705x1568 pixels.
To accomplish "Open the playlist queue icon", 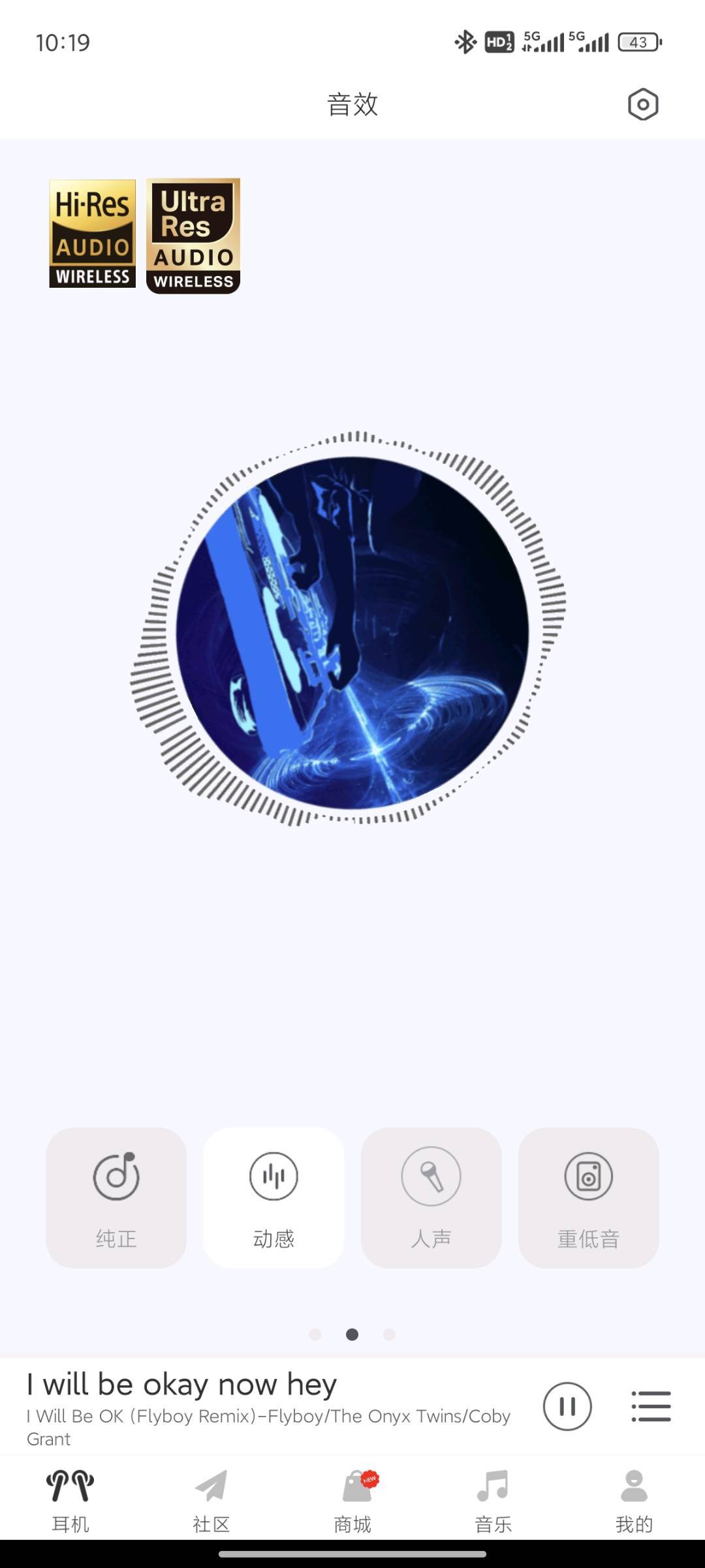I will [x=651, y=1406].
